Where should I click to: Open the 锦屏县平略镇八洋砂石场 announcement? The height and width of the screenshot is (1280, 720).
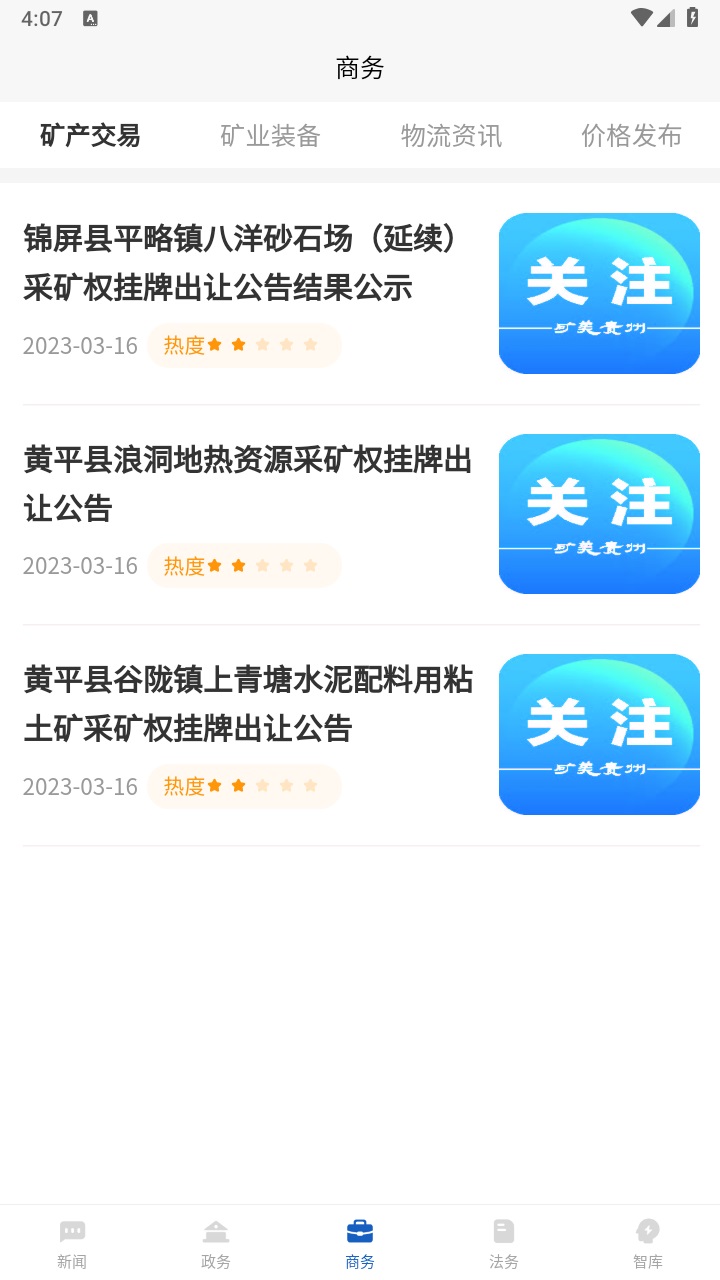tap(240, 263)
